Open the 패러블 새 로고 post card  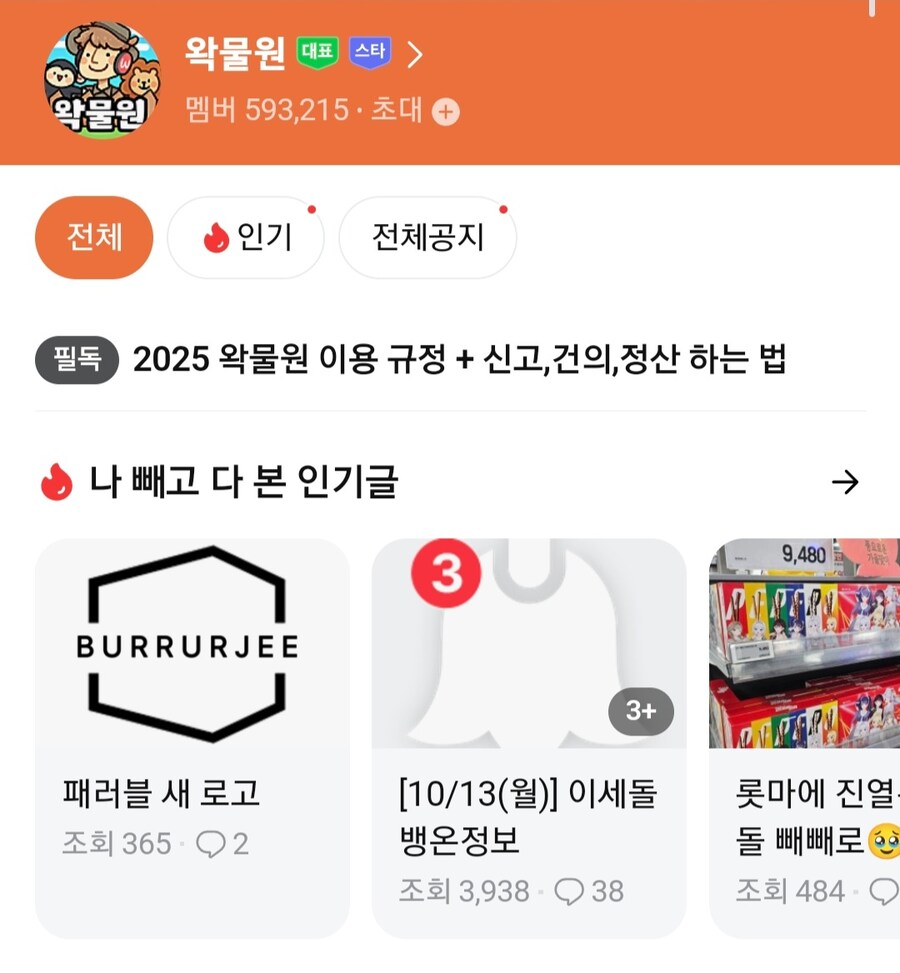coord(193,737)
